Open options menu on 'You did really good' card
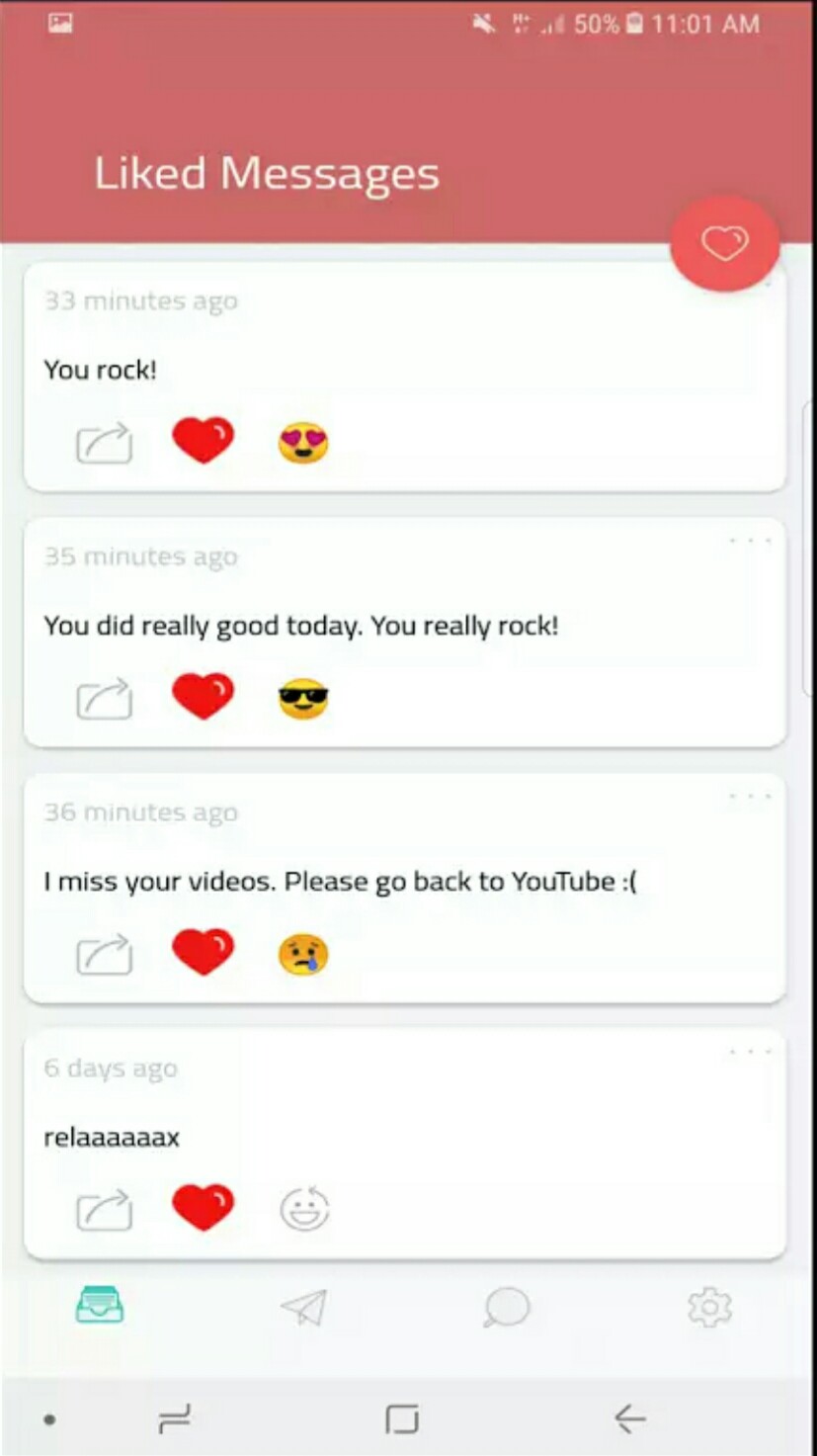The width and height of the screenshot is (817, 1456). [750, 541]
